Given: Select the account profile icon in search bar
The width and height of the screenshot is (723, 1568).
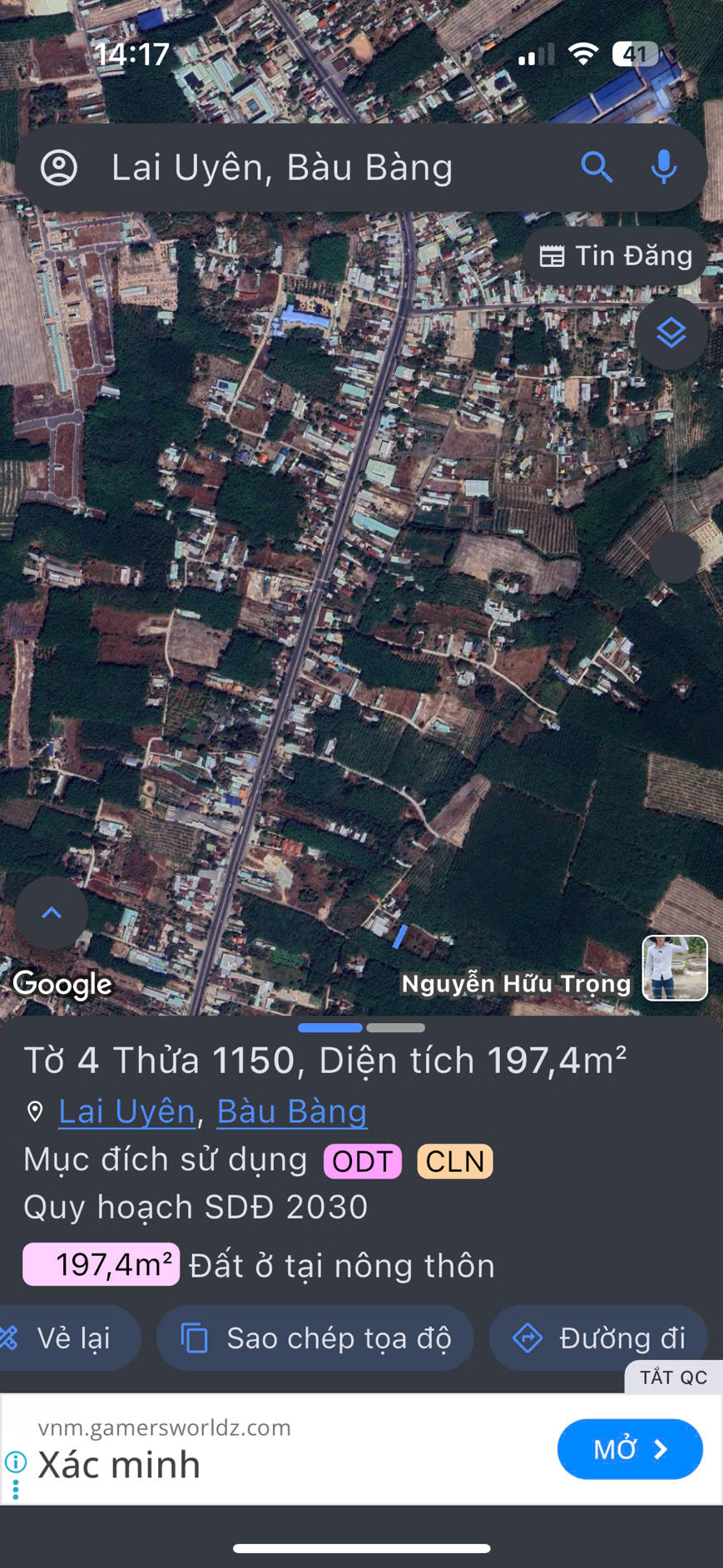Looking at the screenshot, I should coord(59,166).
